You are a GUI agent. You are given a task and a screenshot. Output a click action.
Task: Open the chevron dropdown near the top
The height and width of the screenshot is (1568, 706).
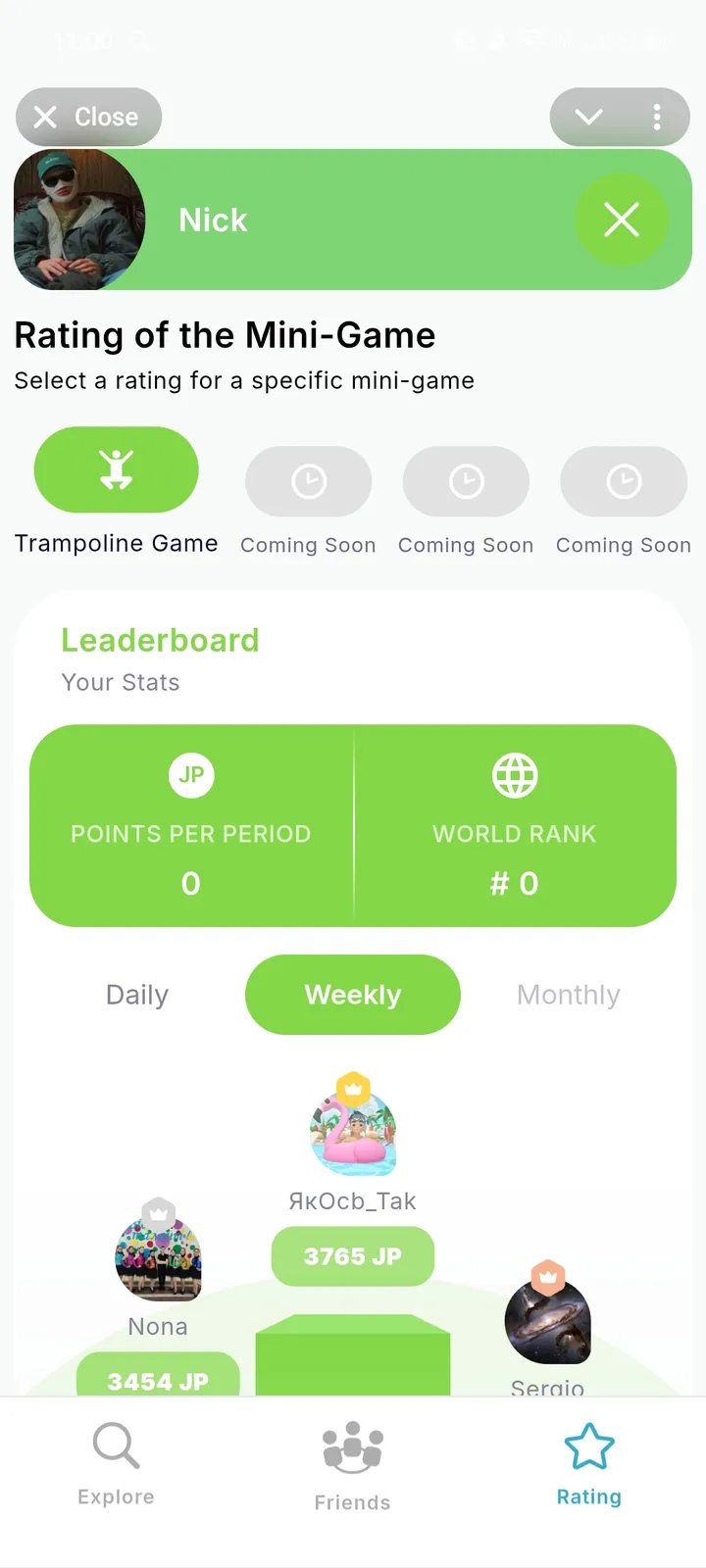[x=588, y=117]
